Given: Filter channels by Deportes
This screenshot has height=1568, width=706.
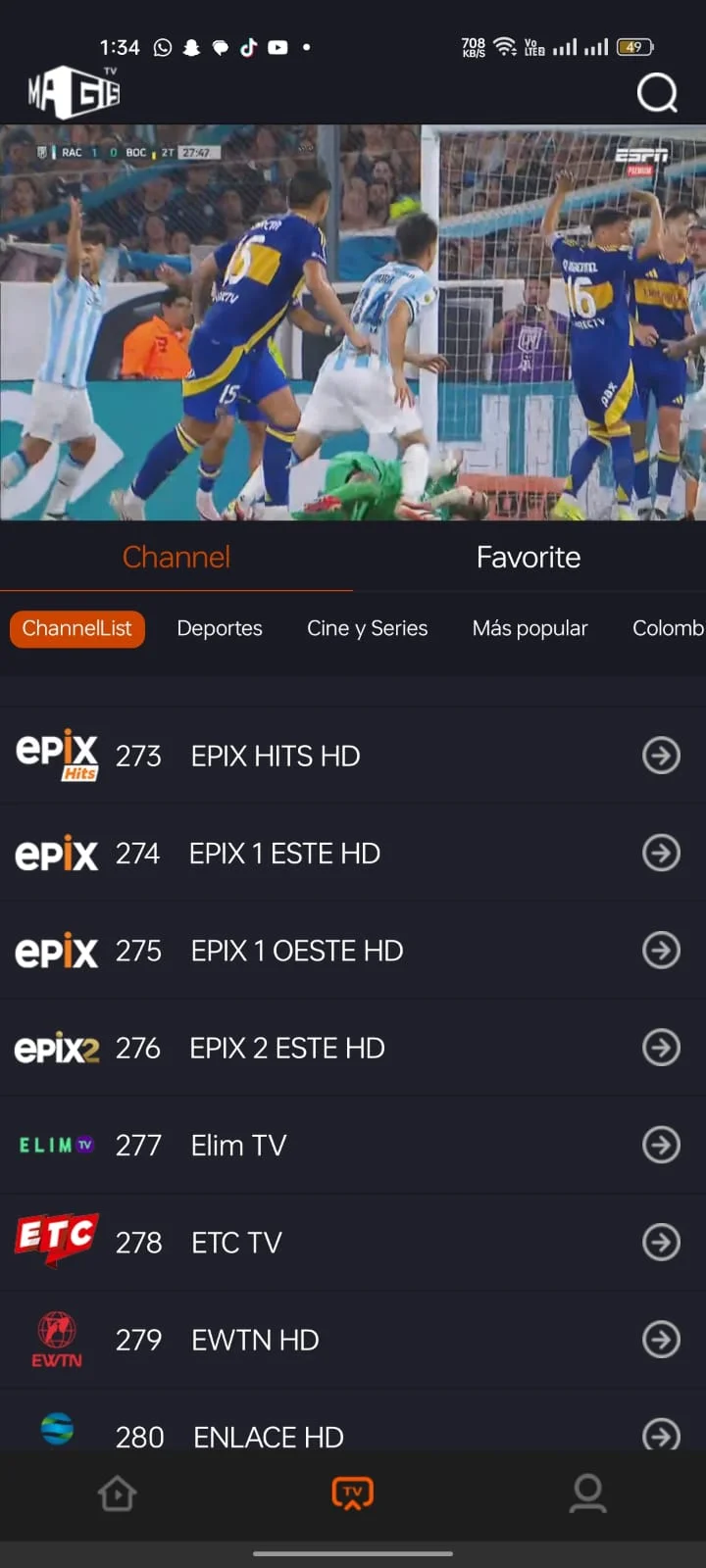Looking at the screenshot, I should click(220, 629).
